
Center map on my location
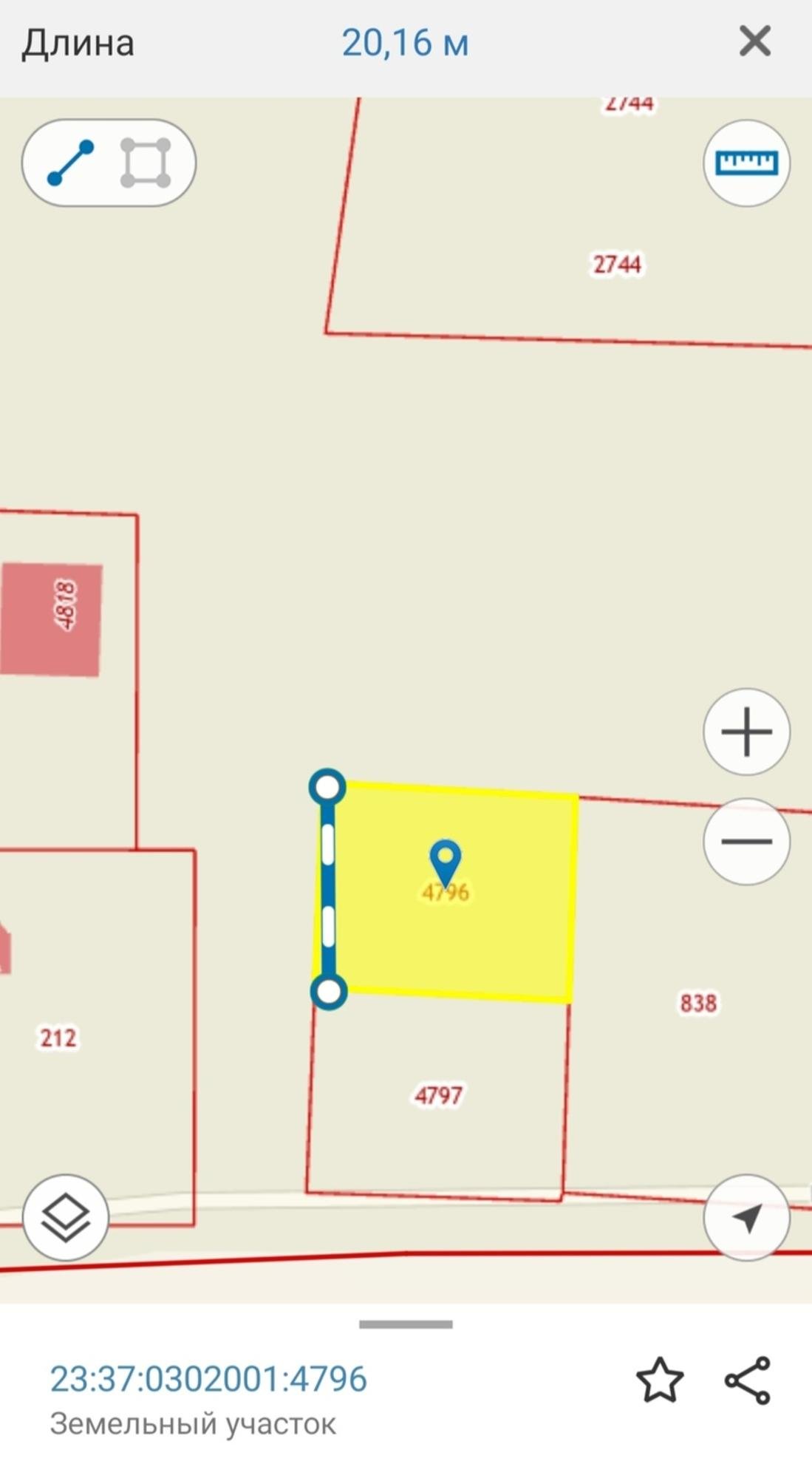point(746,1217)
